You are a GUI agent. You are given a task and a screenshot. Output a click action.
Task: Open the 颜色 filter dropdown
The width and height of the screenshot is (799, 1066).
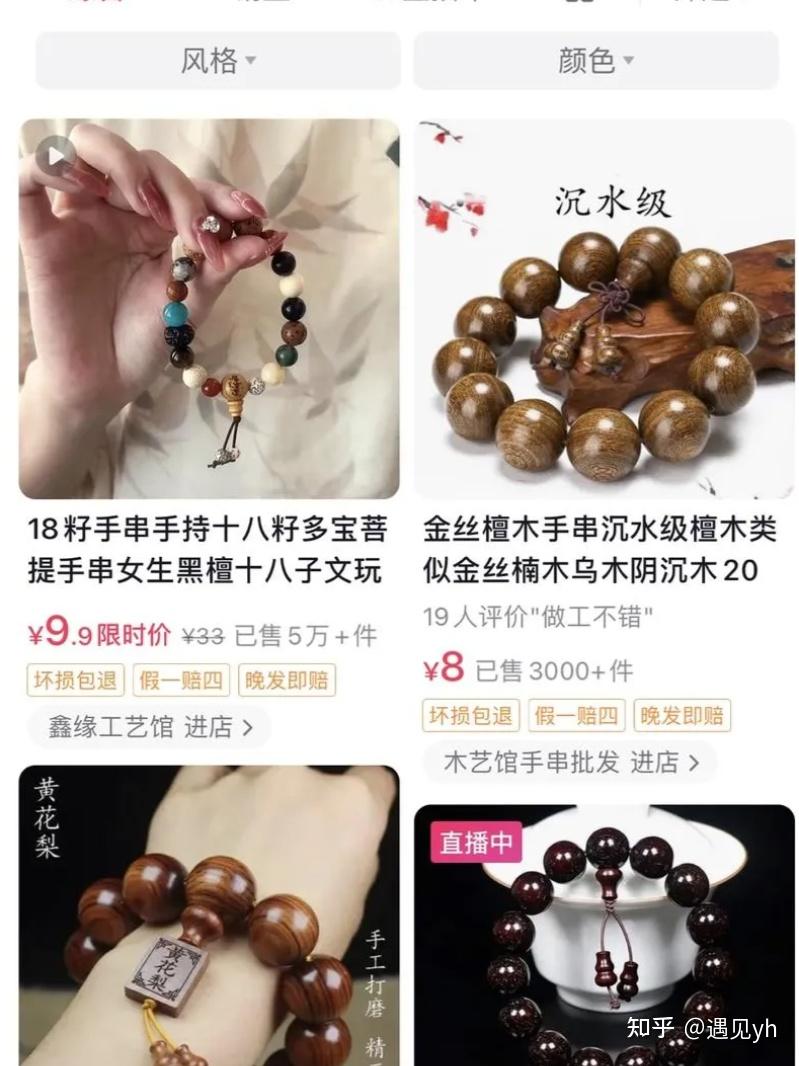(597, 60)
